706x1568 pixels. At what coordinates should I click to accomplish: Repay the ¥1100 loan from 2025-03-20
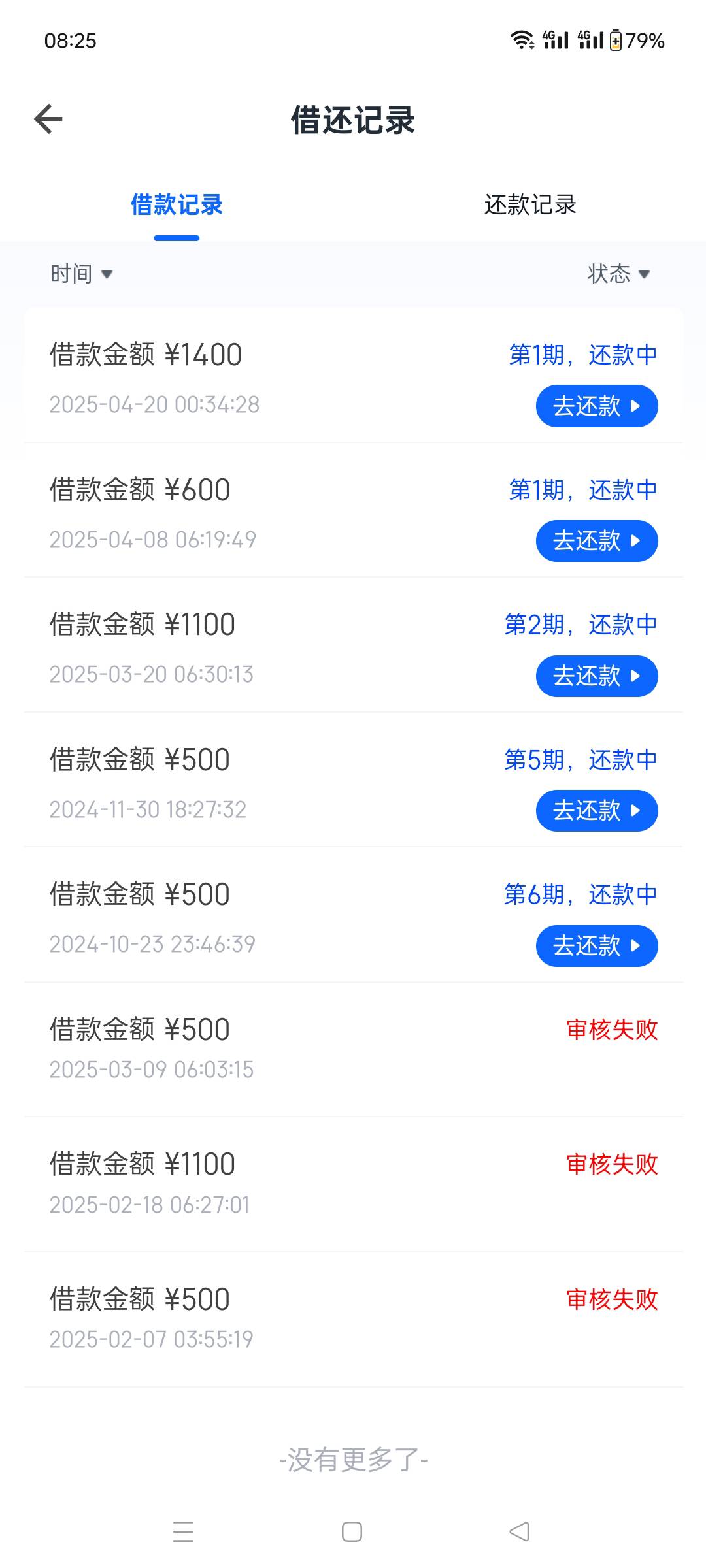tap(597, 676)
